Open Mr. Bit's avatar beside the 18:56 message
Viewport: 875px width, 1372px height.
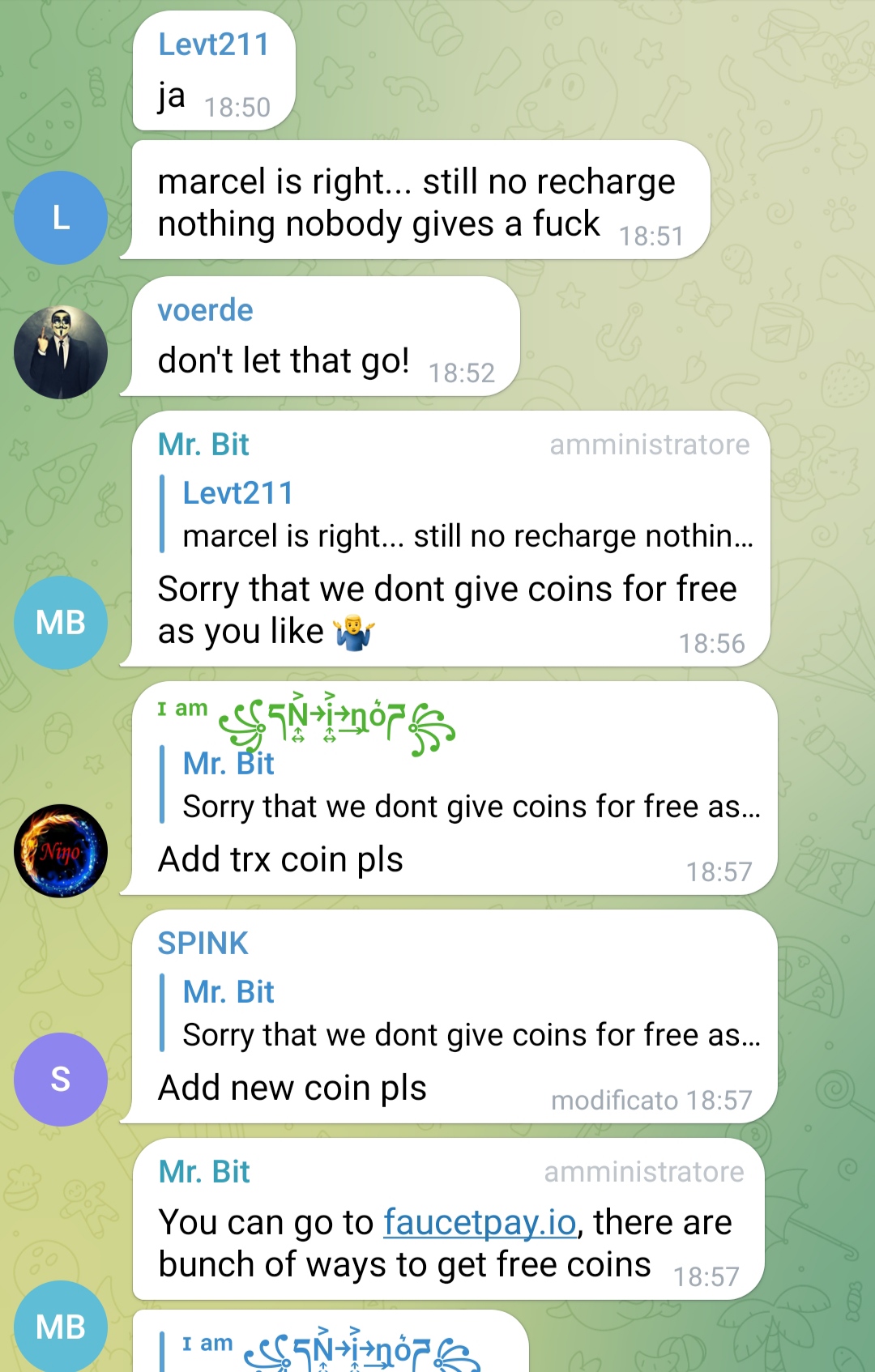[x=61, y=622]
